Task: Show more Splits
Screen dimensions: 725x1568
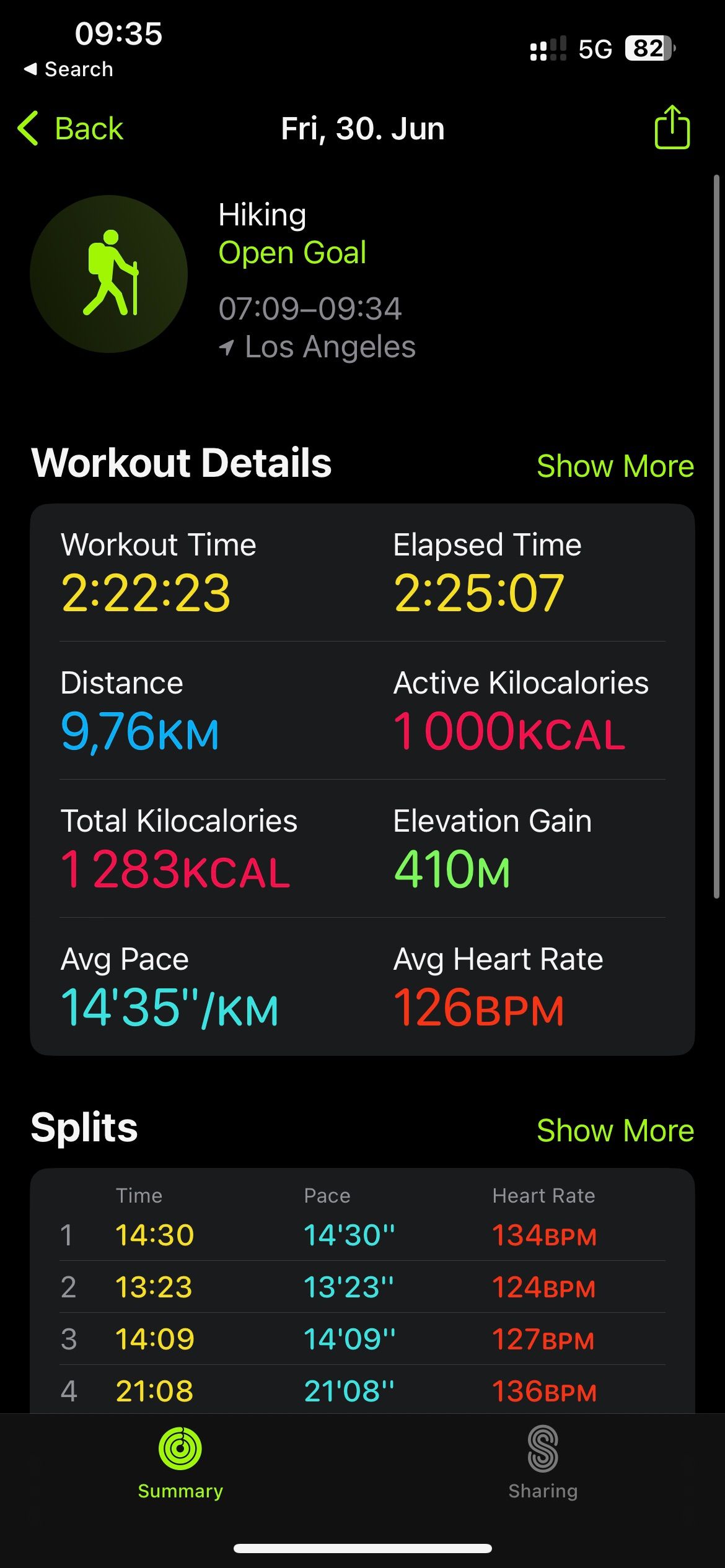Action: (x=615, y=1130)
